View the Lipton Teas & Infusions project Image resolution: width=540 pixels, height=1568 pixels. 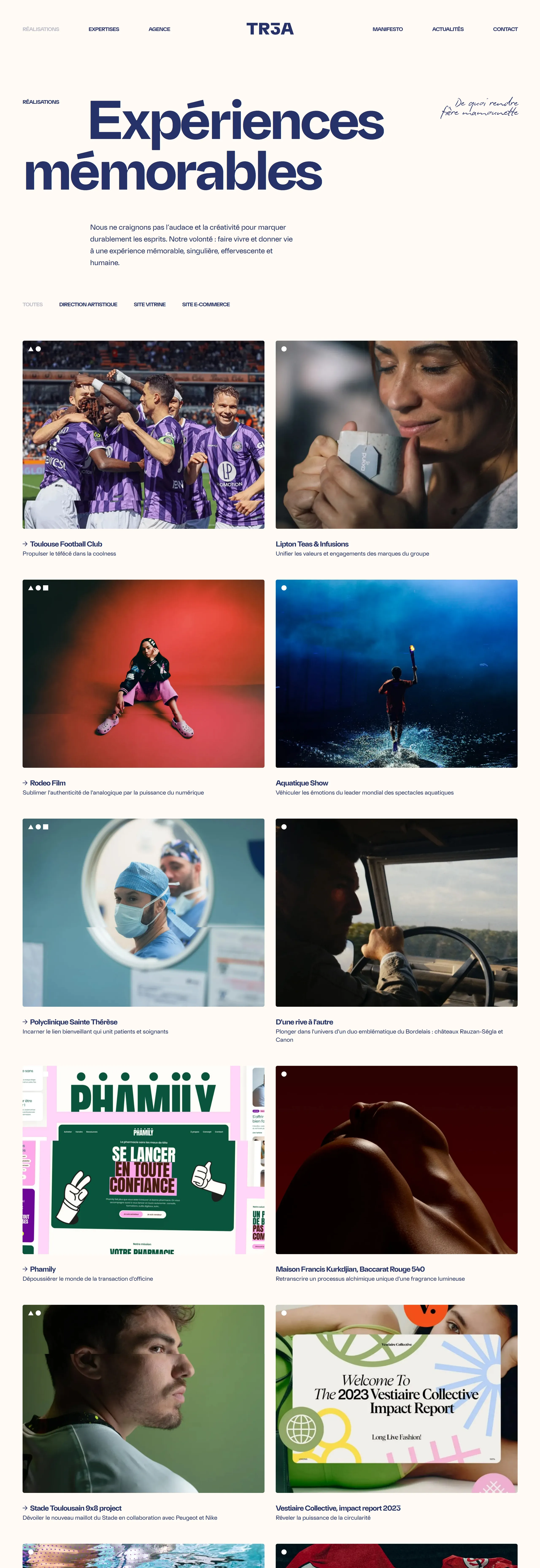396,435
